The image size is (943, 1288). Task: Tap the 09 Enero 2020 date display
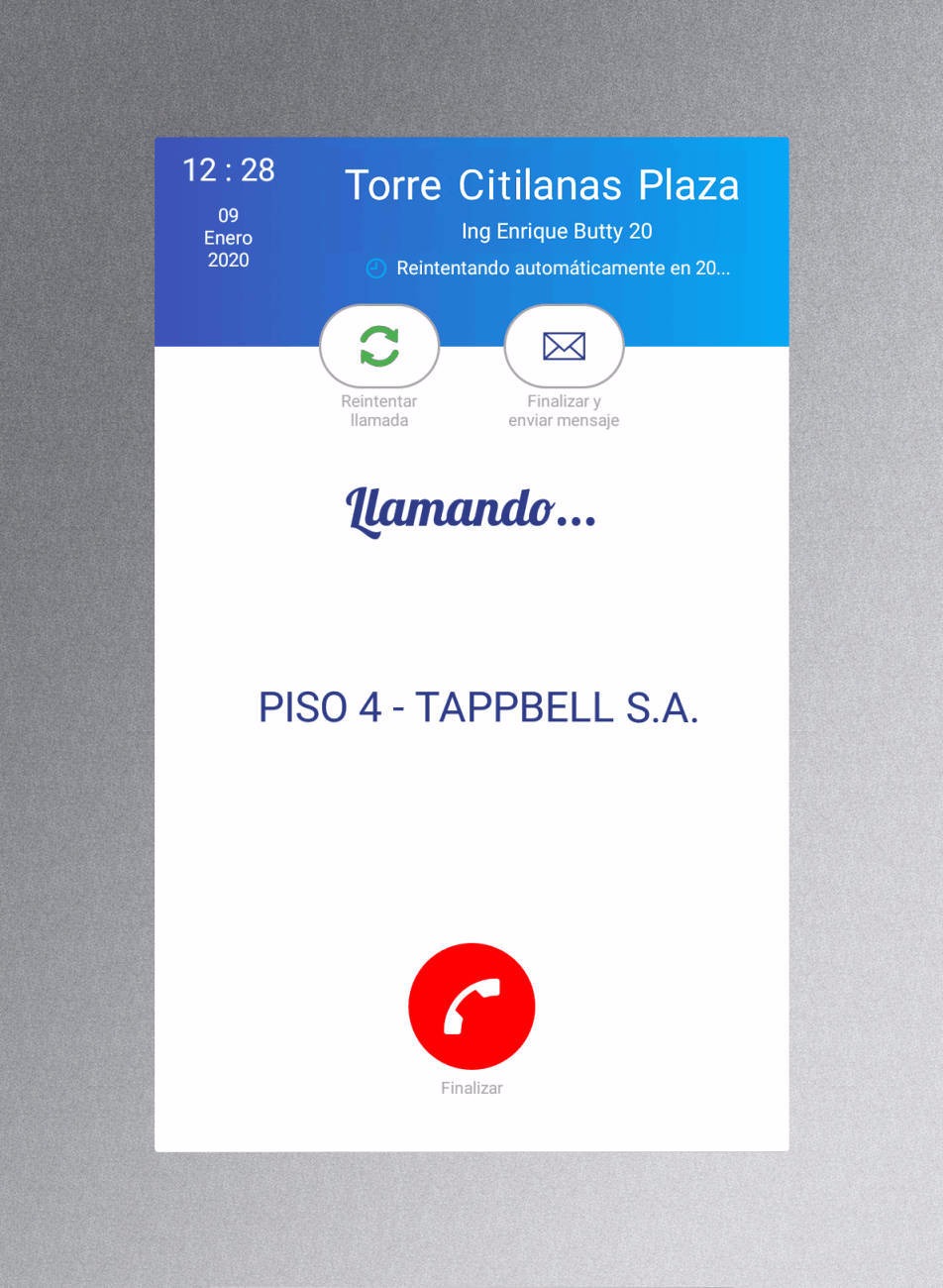[x=229, y=238]
